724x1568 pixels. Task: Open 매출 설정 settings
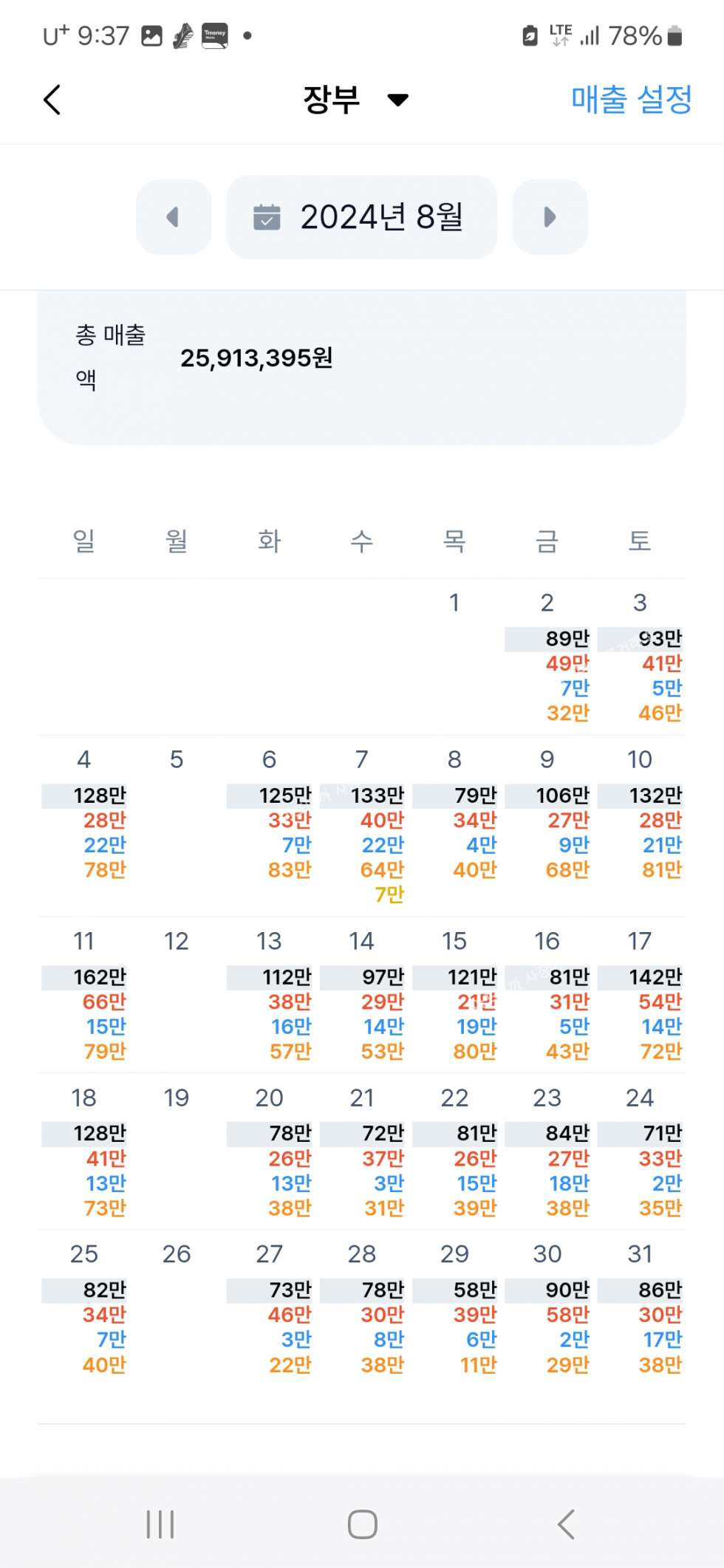pos(632,99)
